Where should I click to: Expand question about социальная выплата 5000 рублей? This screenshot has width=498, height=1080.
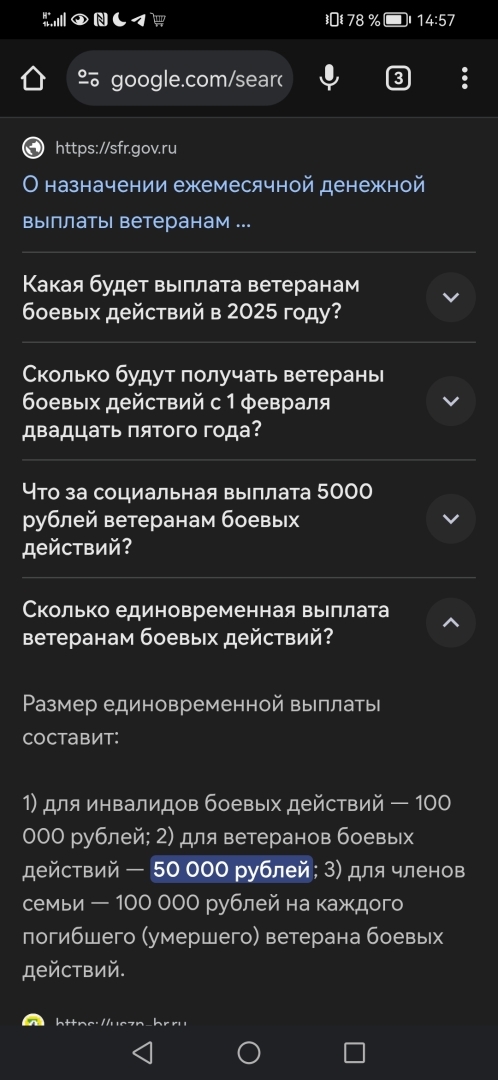[x=249, y=519]
